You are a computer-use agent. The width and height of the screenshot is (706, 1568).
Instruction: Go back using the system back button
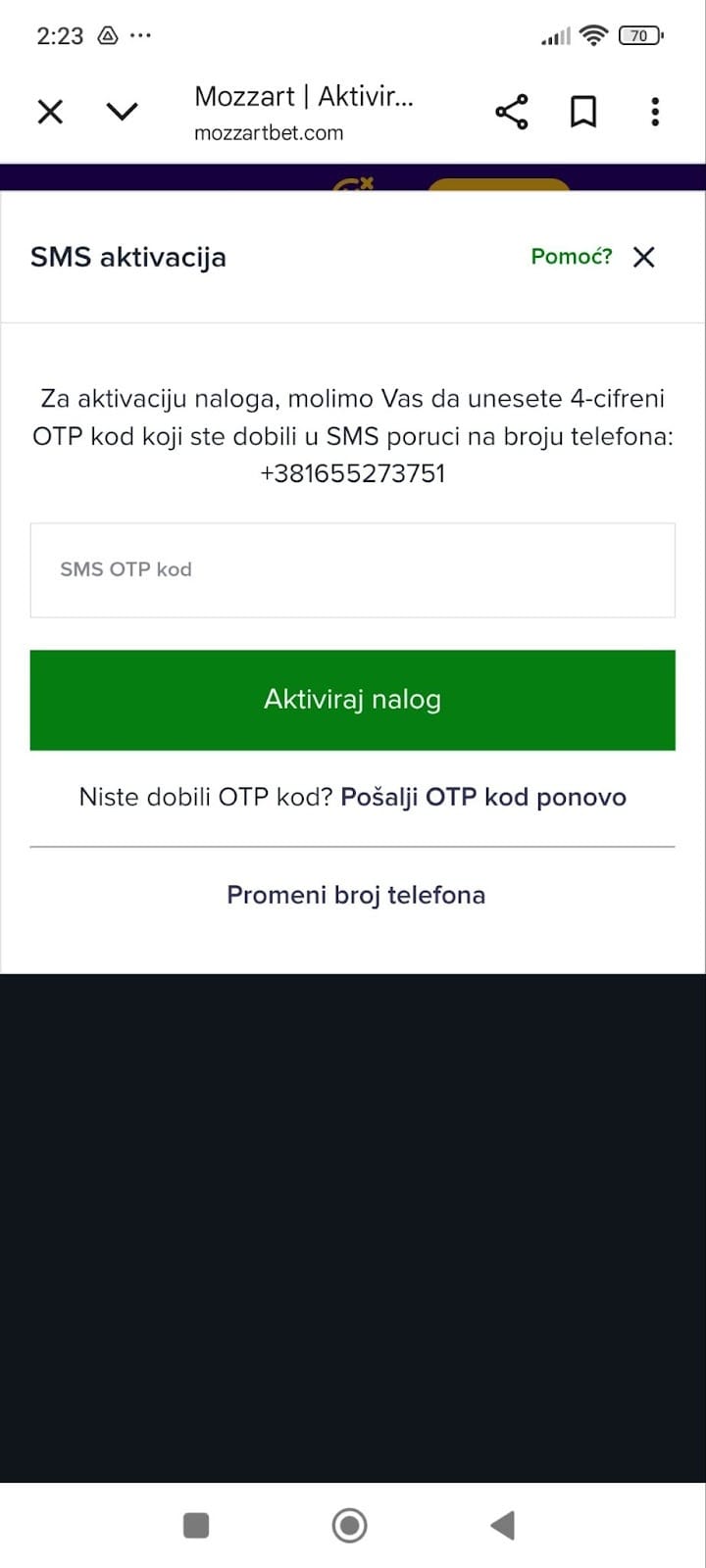point(502,1525)
